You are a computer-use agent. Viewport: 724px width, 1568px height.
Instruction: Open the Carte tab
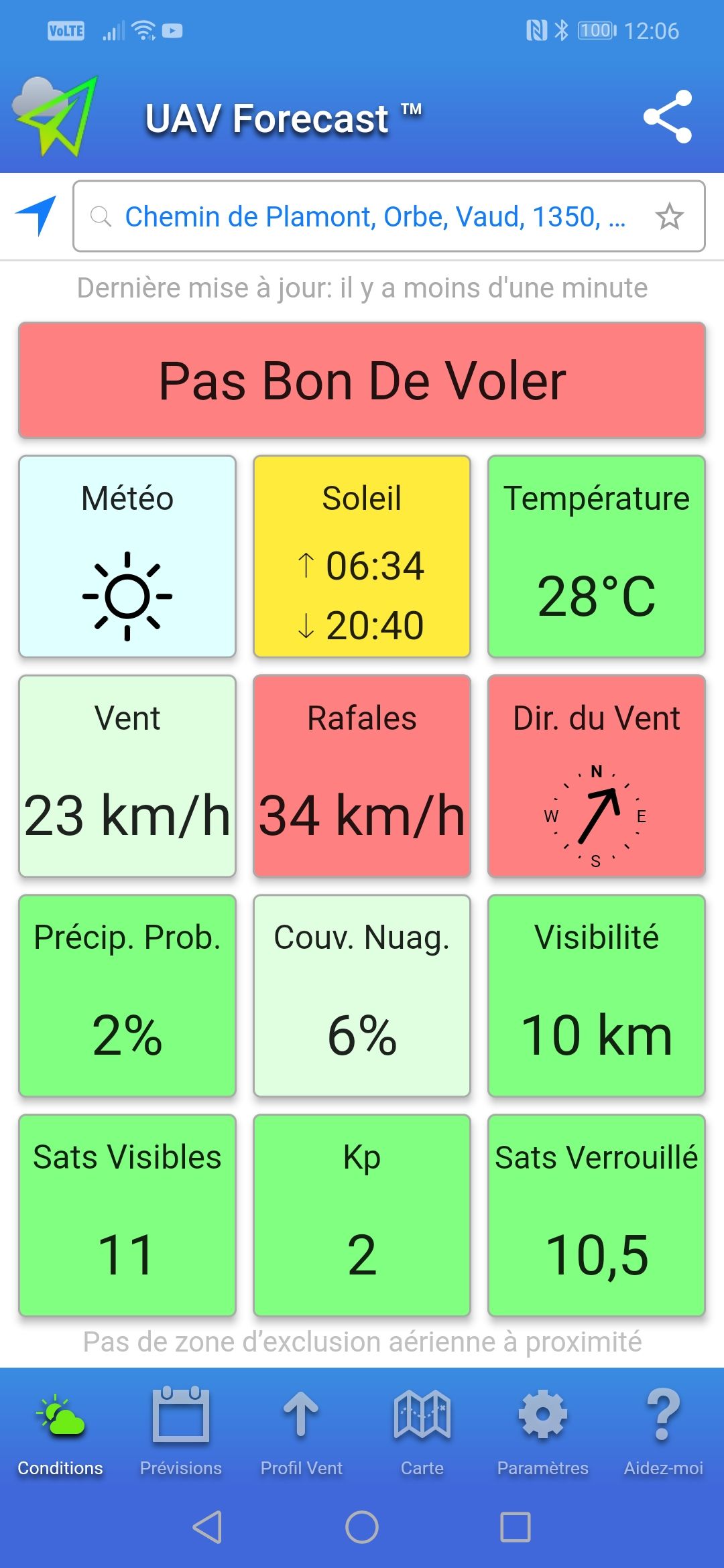click(422, 1431)
